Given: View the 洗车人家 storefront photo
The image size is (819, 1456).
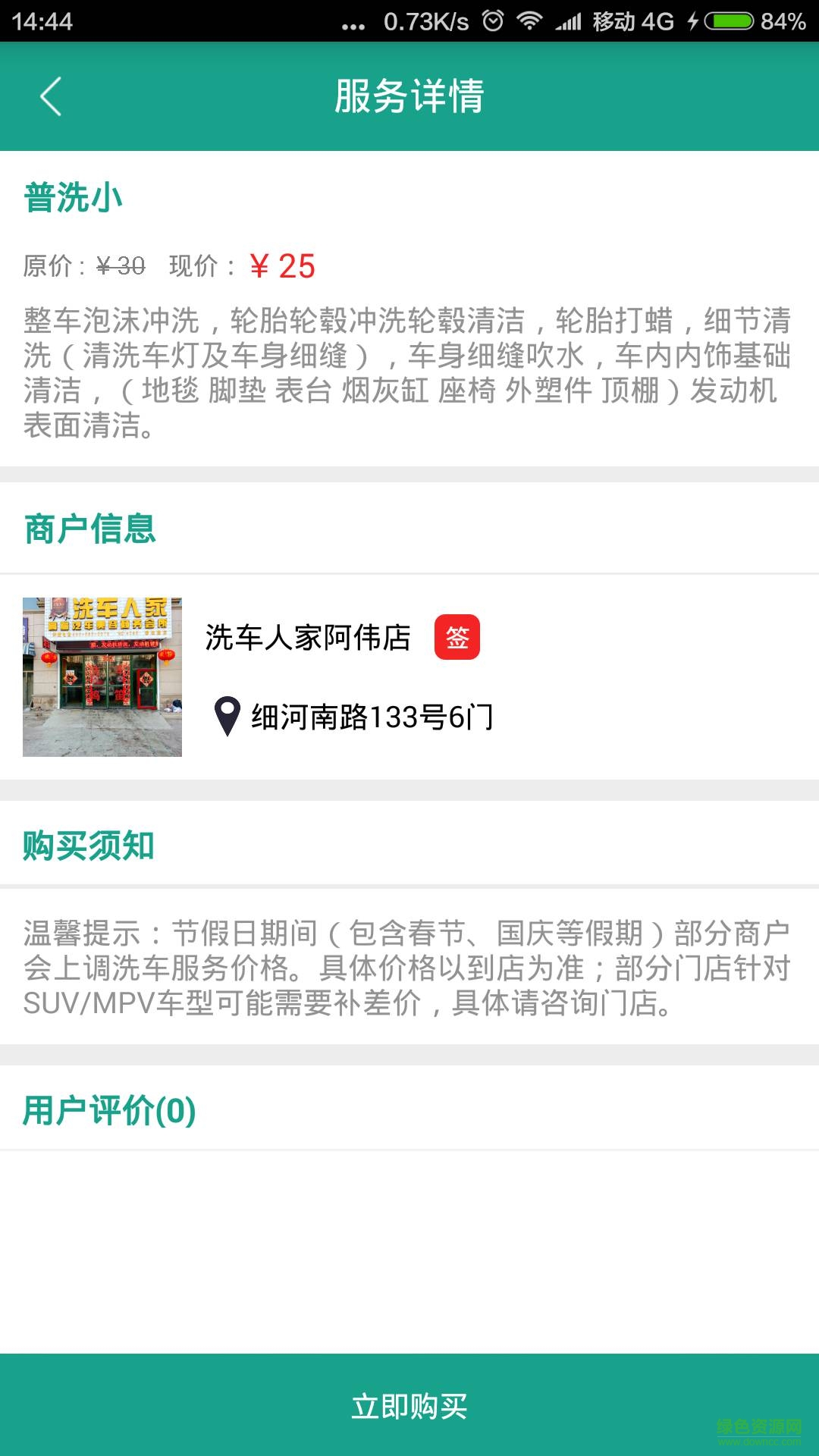Looking at the screenshot, I should point(102,676).
